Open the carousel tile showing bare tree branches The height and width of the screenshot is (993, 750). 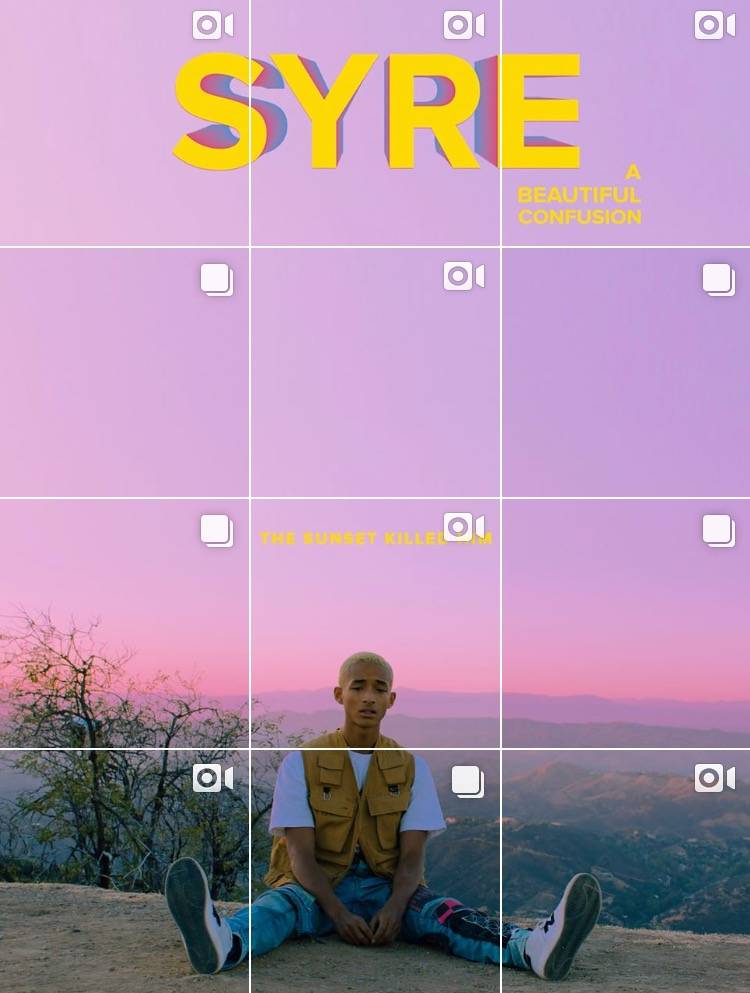(124, 622)
